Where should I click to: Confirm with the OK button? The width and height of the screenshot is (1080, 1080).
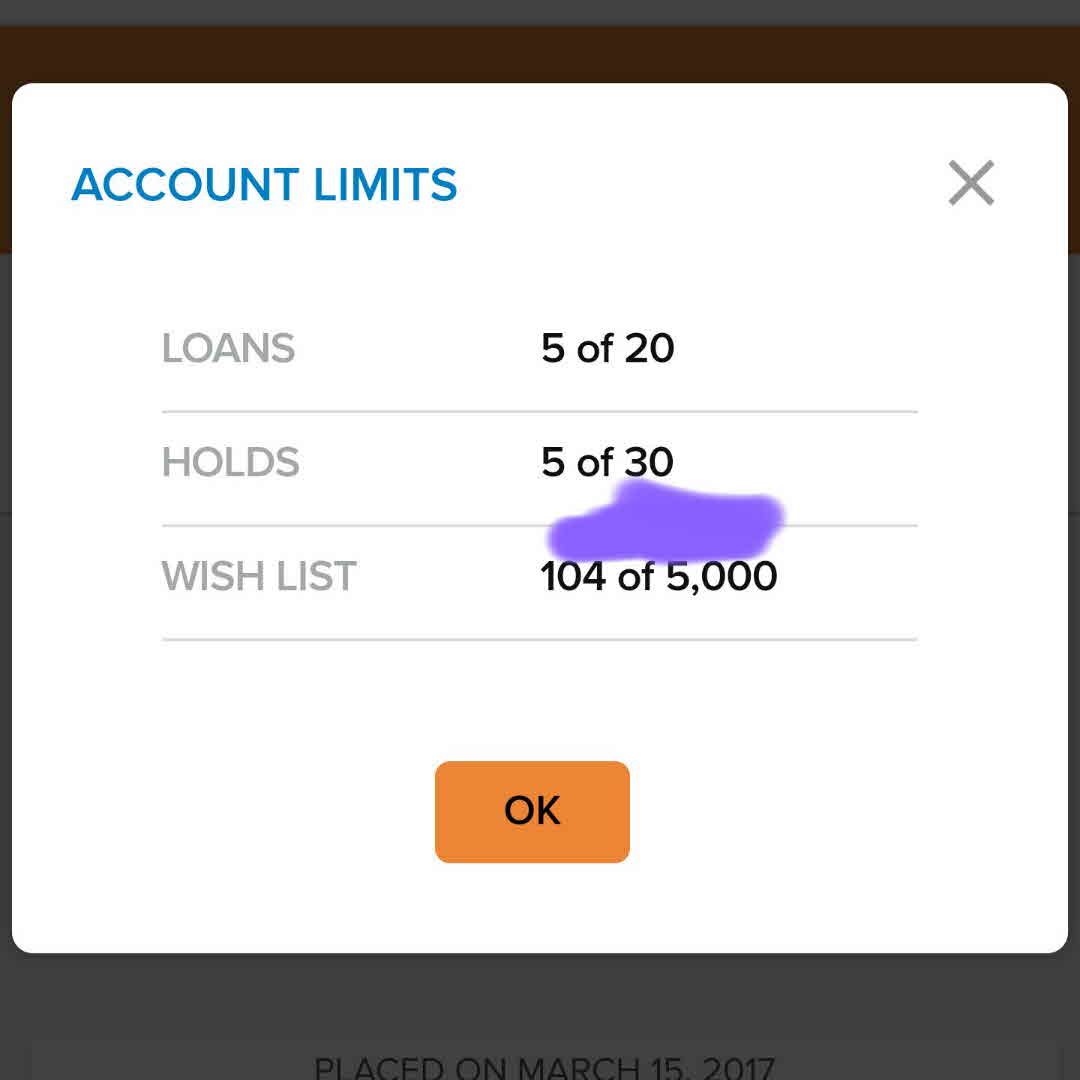(532, 812)
